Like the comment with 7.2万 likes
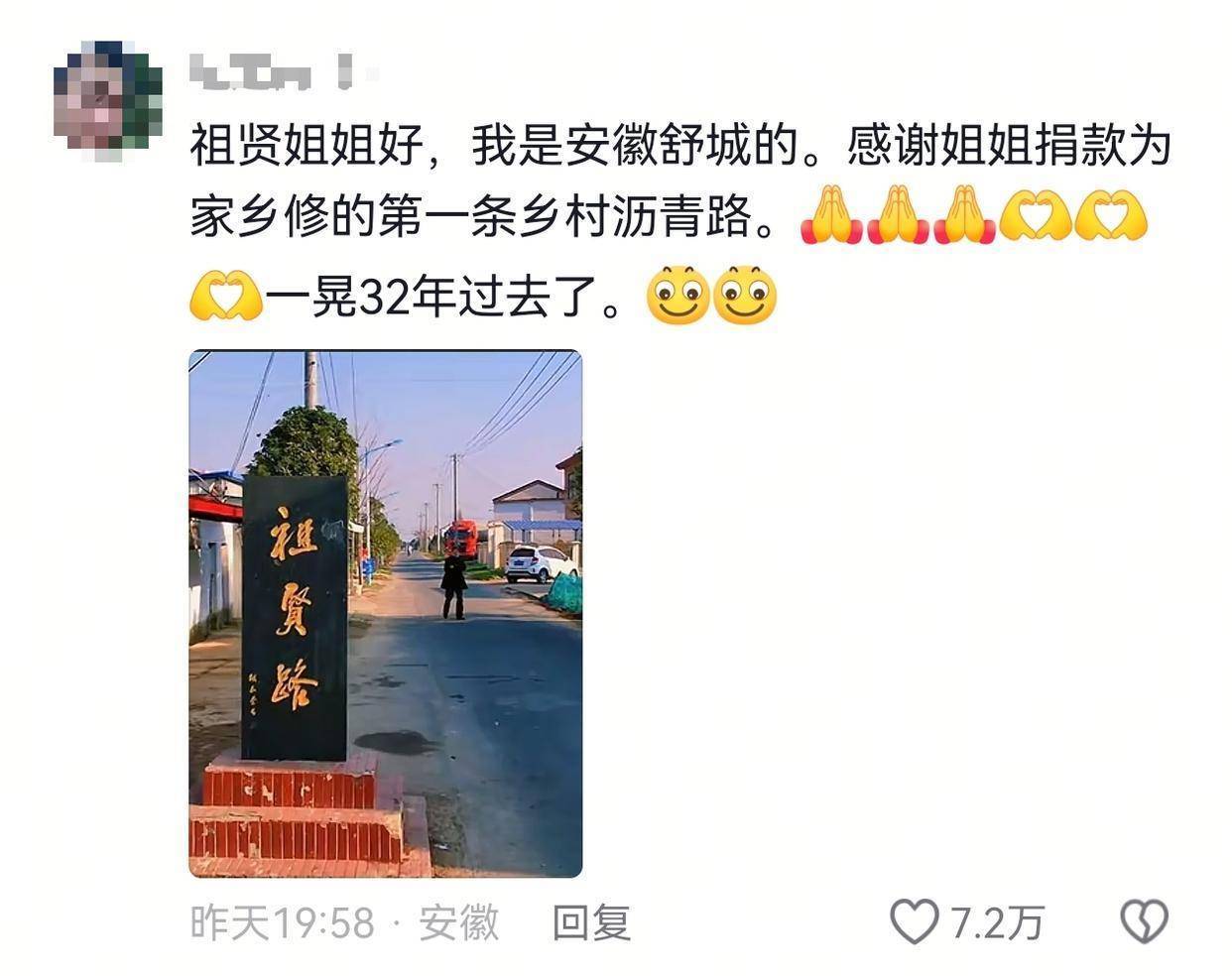This screenshot has height=976, width=1232. 913,922
